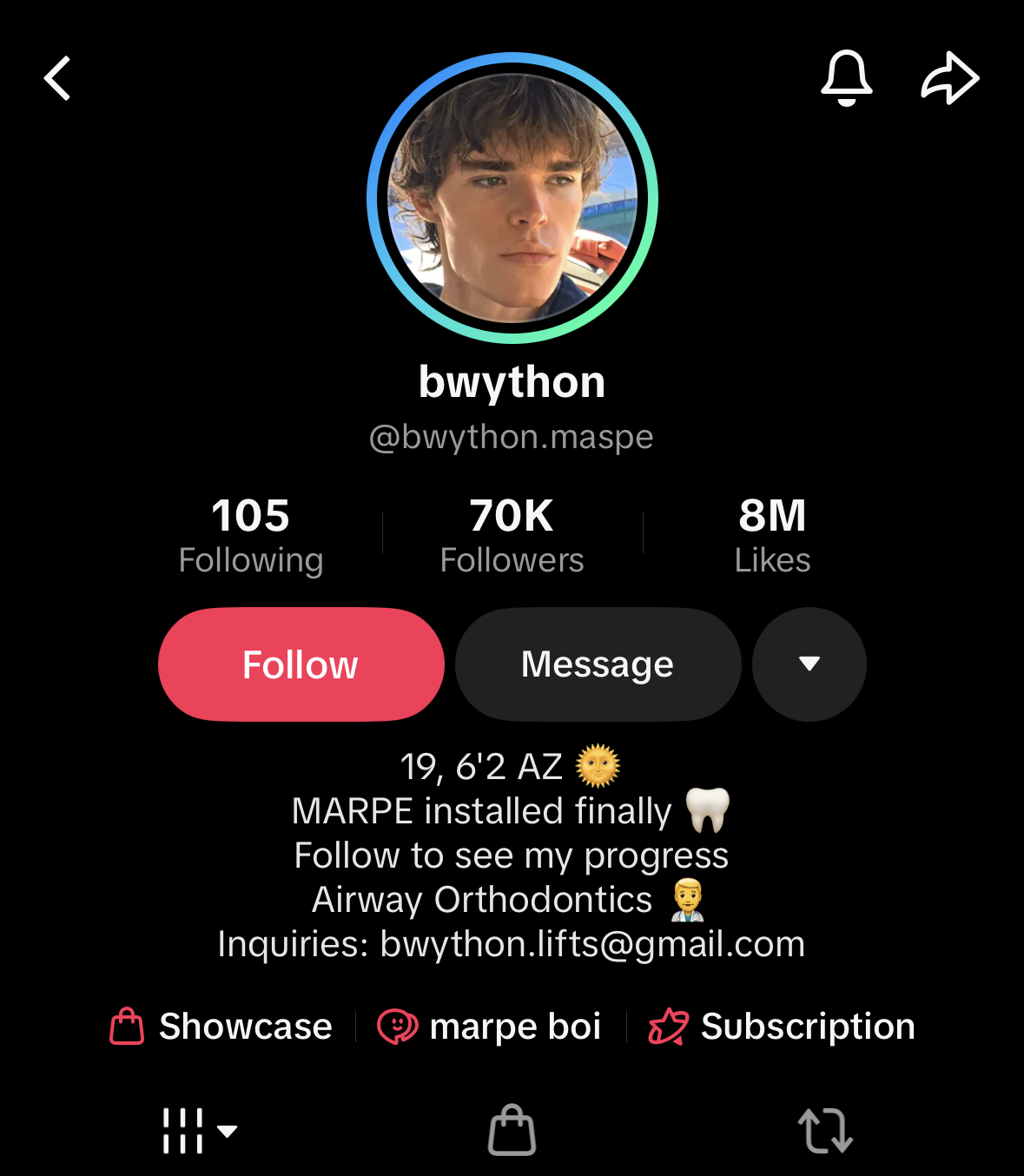The height and width of the screenshot is (1176, 1024).
Task: Switch to the shop bag tab
Action: click(x=512, y=1131)
